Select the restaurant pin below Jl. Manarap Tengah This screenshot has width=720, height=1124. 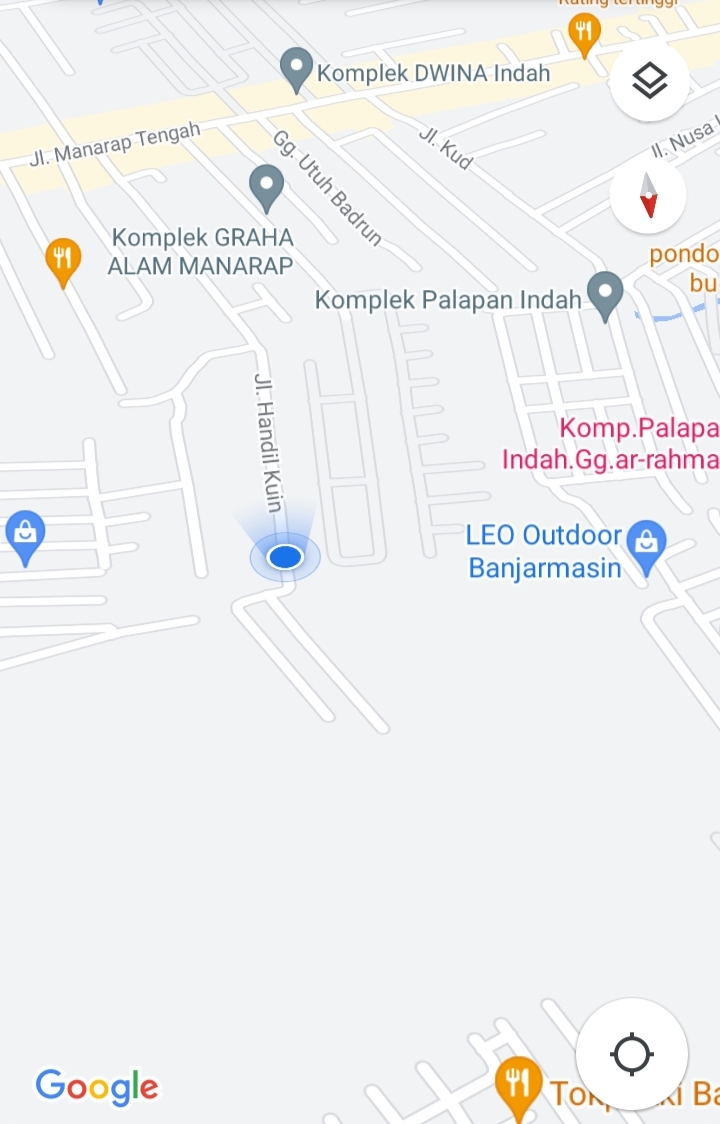pos(63,260)
